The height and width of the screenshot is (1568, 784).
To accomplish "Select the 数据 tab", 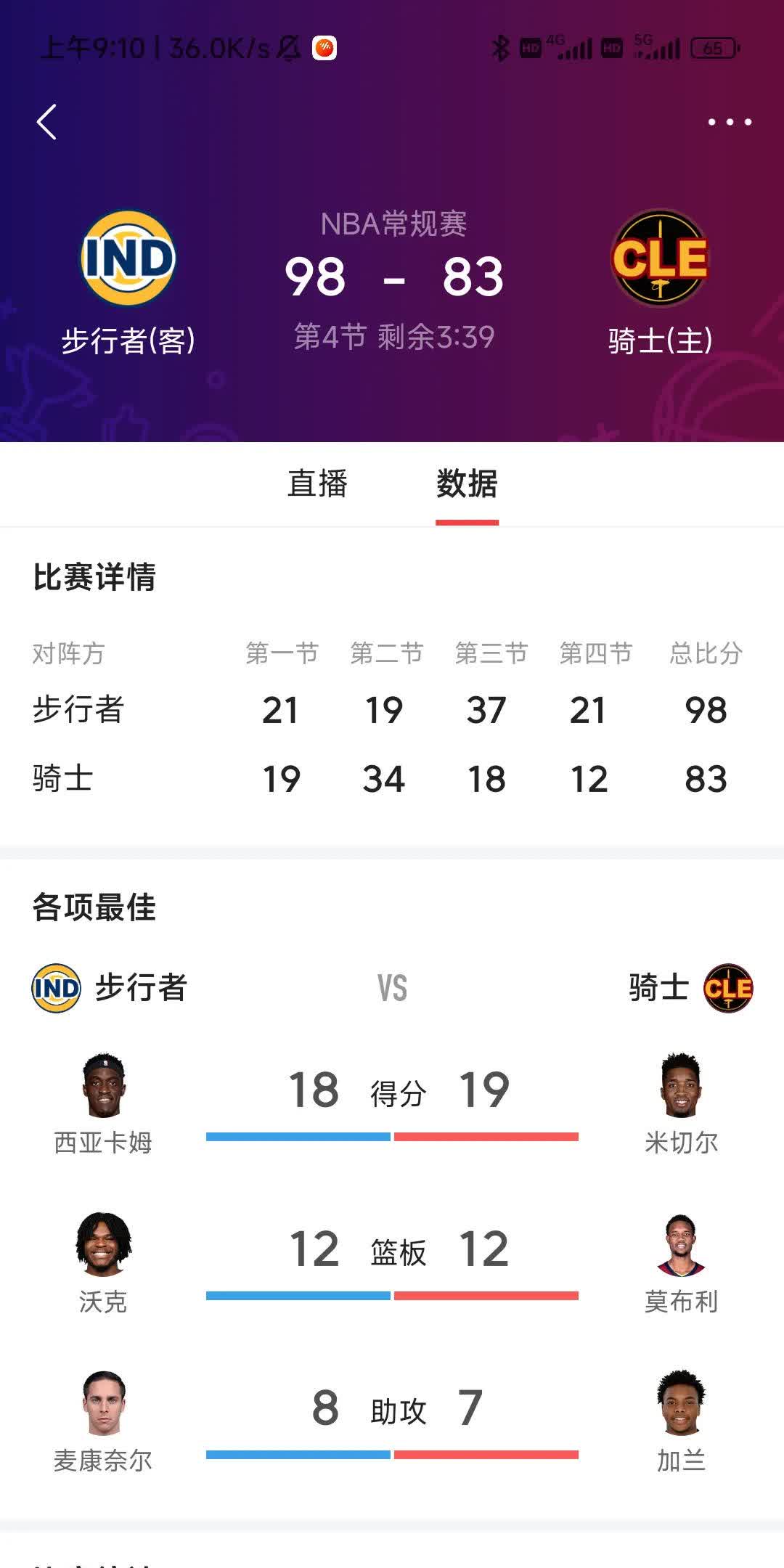I will tap(467, 484).
